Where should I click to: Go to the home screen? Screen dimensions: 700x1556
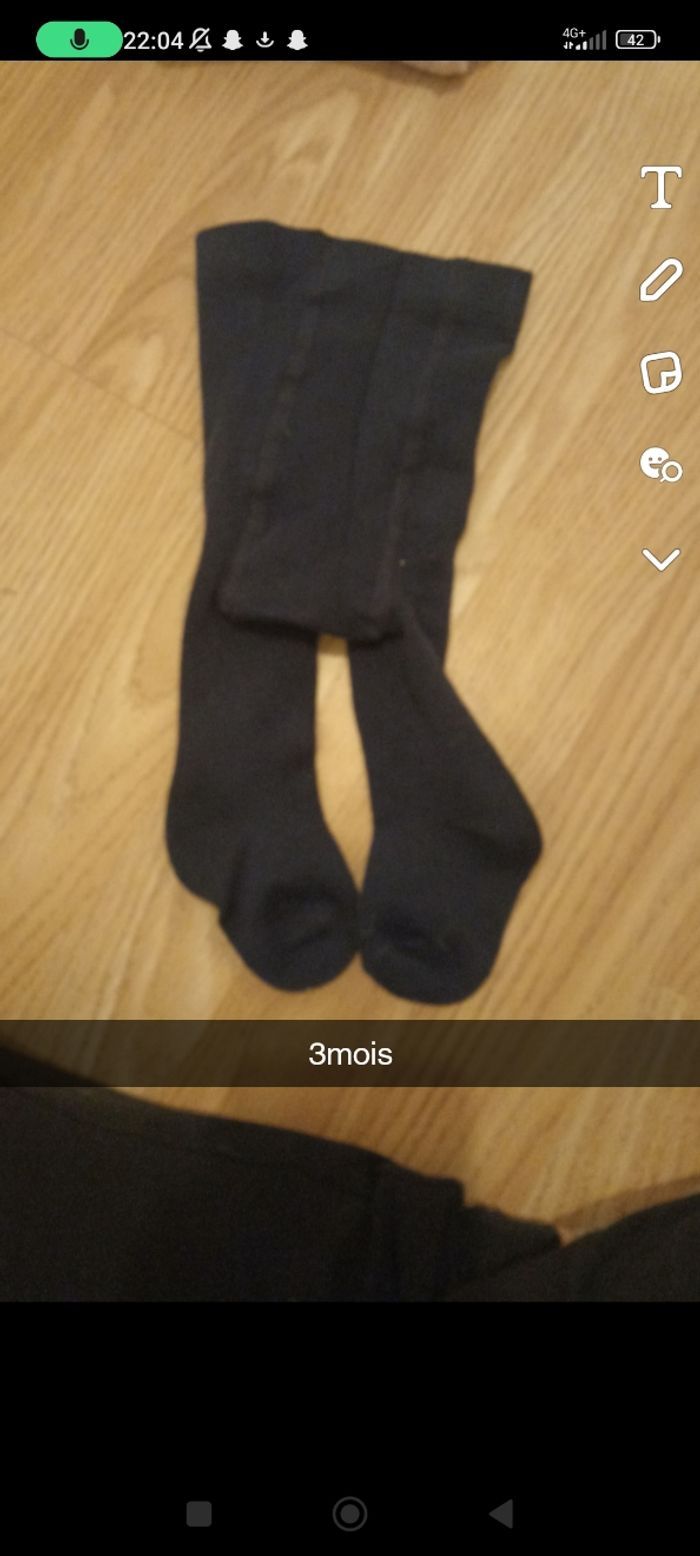(x=350, y=1513)
